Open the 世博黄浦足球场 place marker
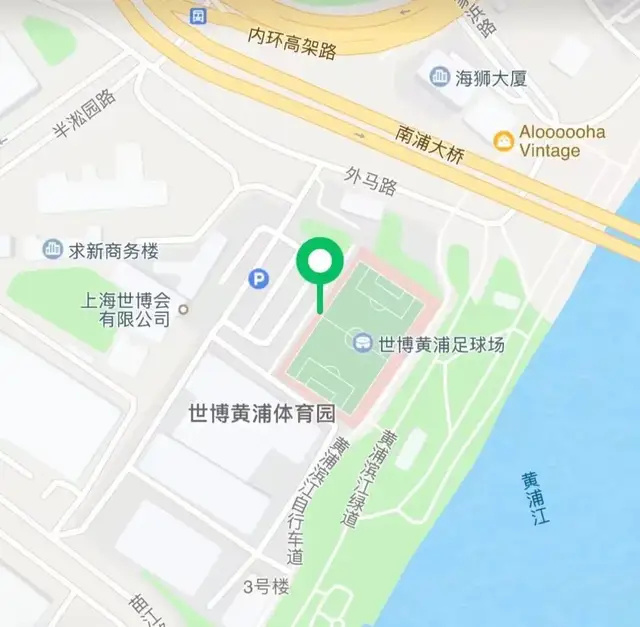This screenshot has width=640, height=627. pos(362,344)
